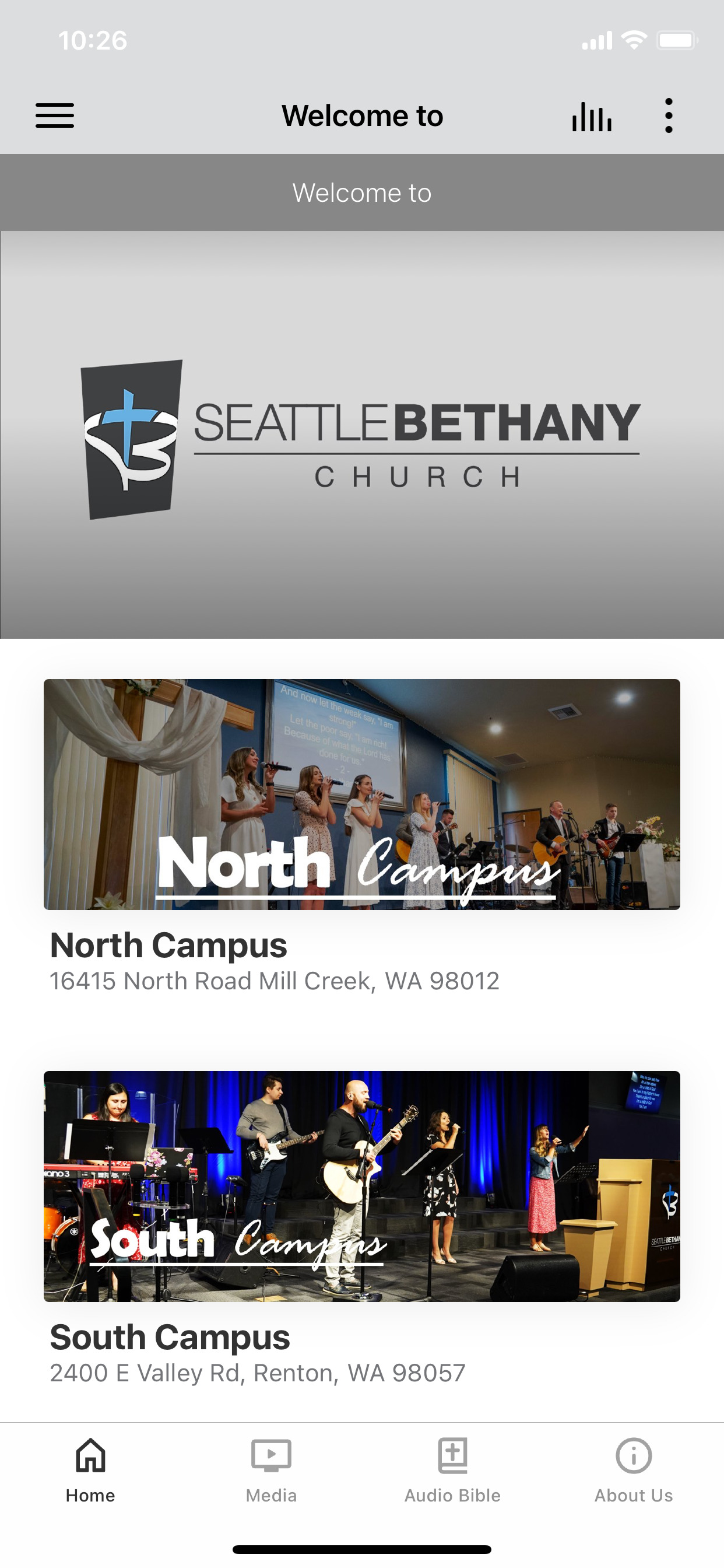Open the three-dot overflow menu
The image size is (724, 1568).
point(669,116)
